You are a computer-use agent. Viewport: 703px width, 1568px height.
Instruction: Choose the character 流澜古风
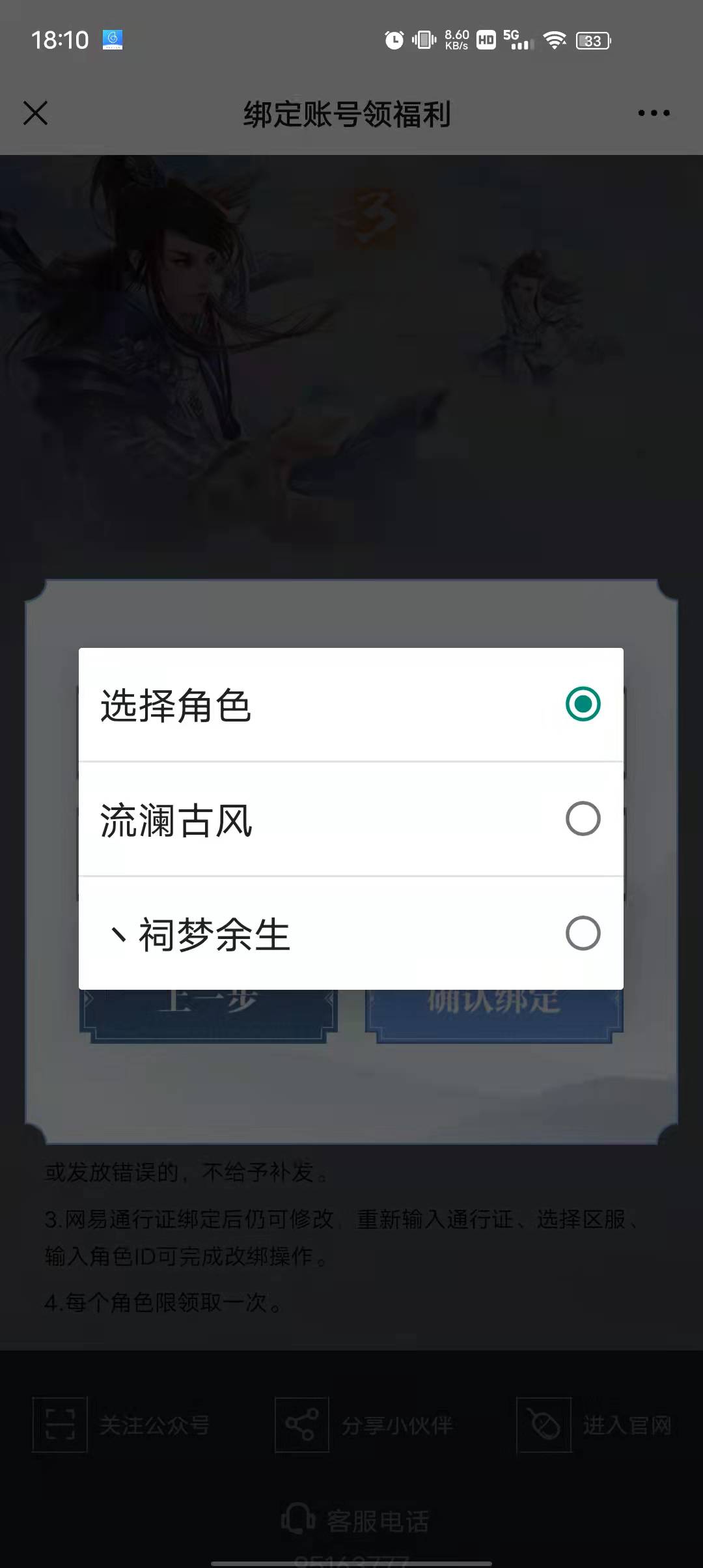click(351, 819)
